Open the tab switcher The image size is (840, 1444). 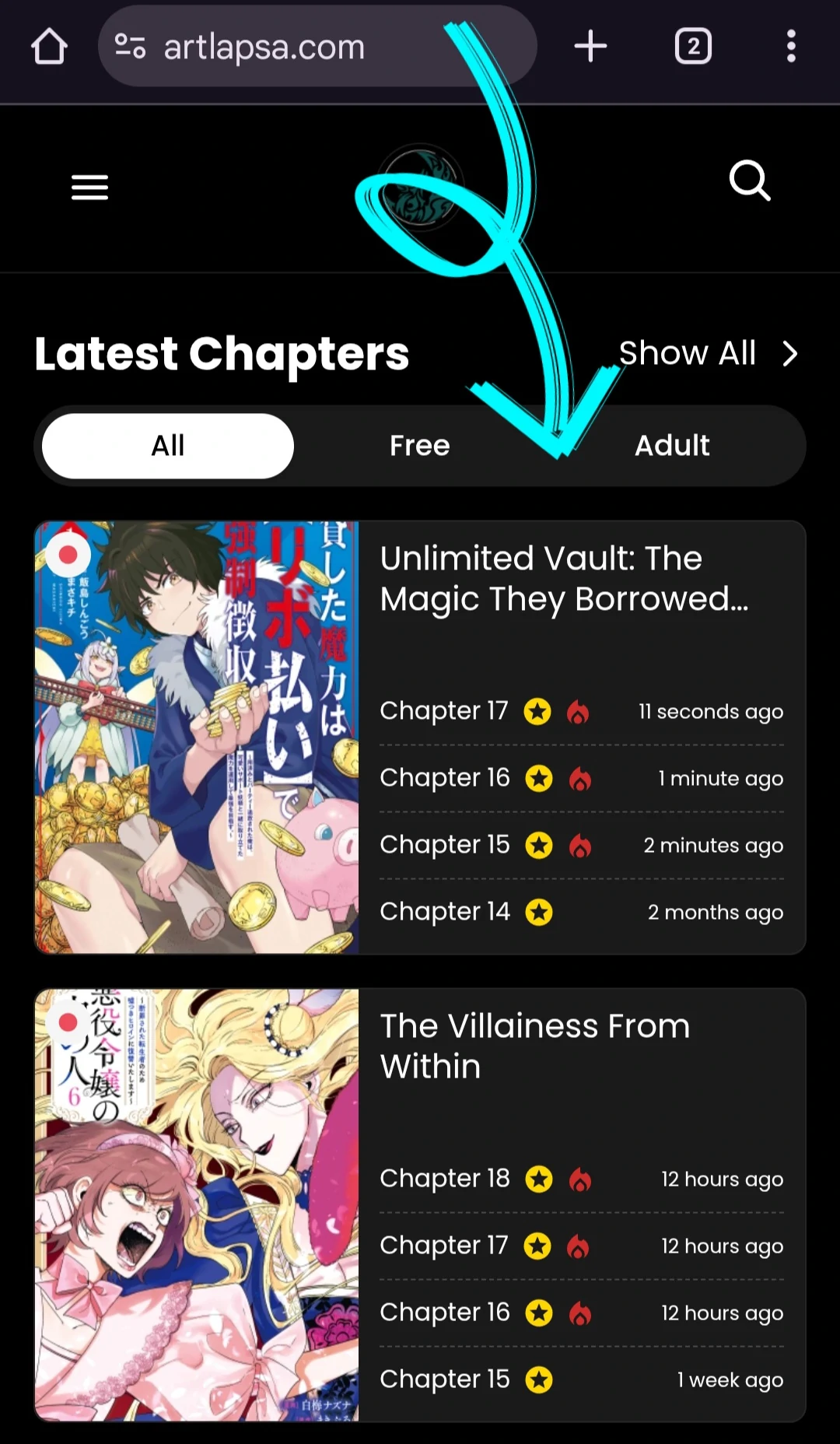(x=693, y=47)
